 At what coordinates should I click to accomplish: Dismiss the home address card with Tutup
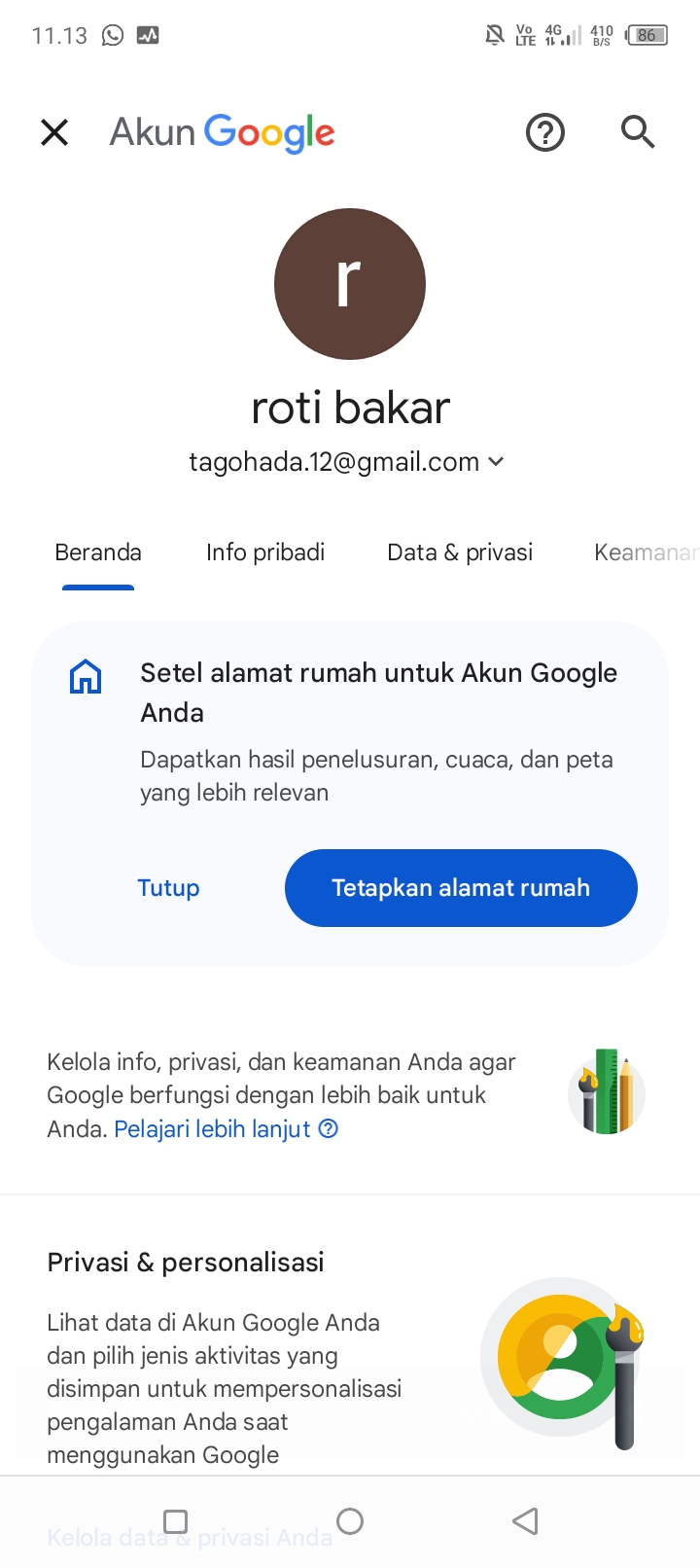pos(168,888)
